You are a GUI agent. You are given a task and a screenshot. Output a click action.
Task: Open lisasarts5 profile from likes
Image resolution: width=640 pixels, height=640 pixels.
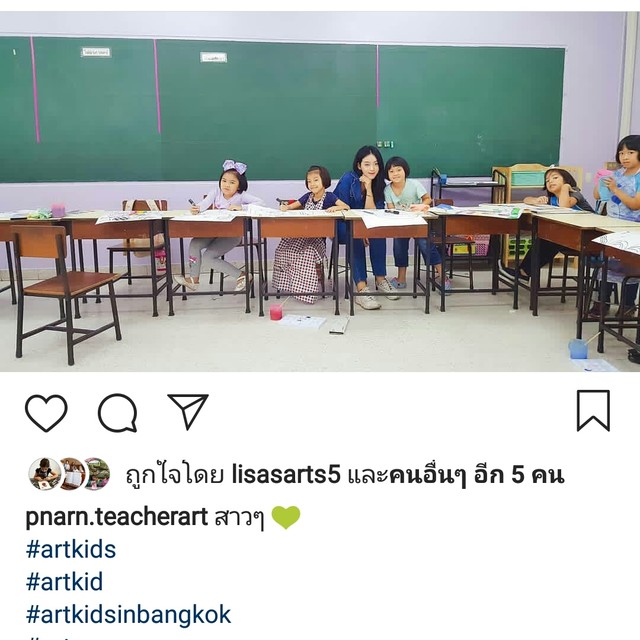pos(286,476)
